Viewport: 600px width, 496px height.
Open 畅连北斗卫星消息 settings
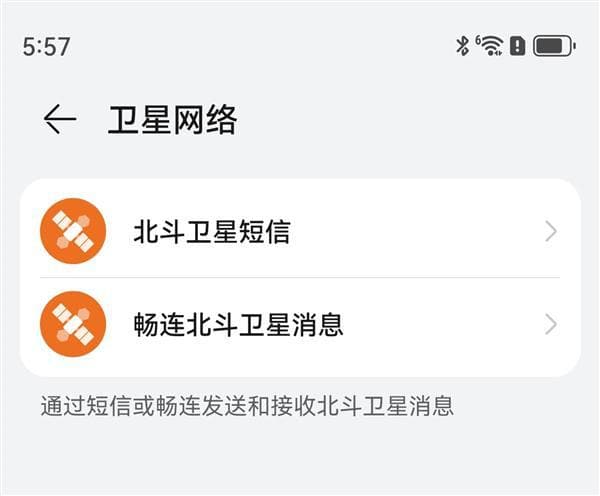300,325
